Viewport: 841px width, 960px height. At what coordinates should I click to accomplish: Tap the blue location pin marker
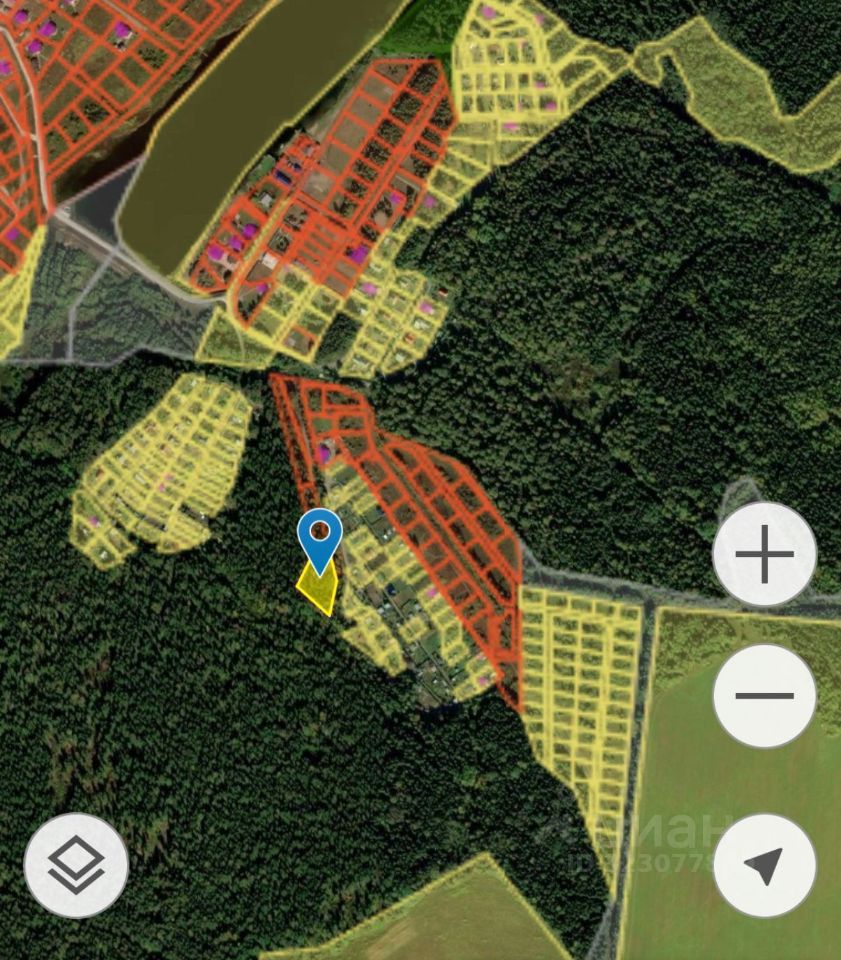pos(320,537)
